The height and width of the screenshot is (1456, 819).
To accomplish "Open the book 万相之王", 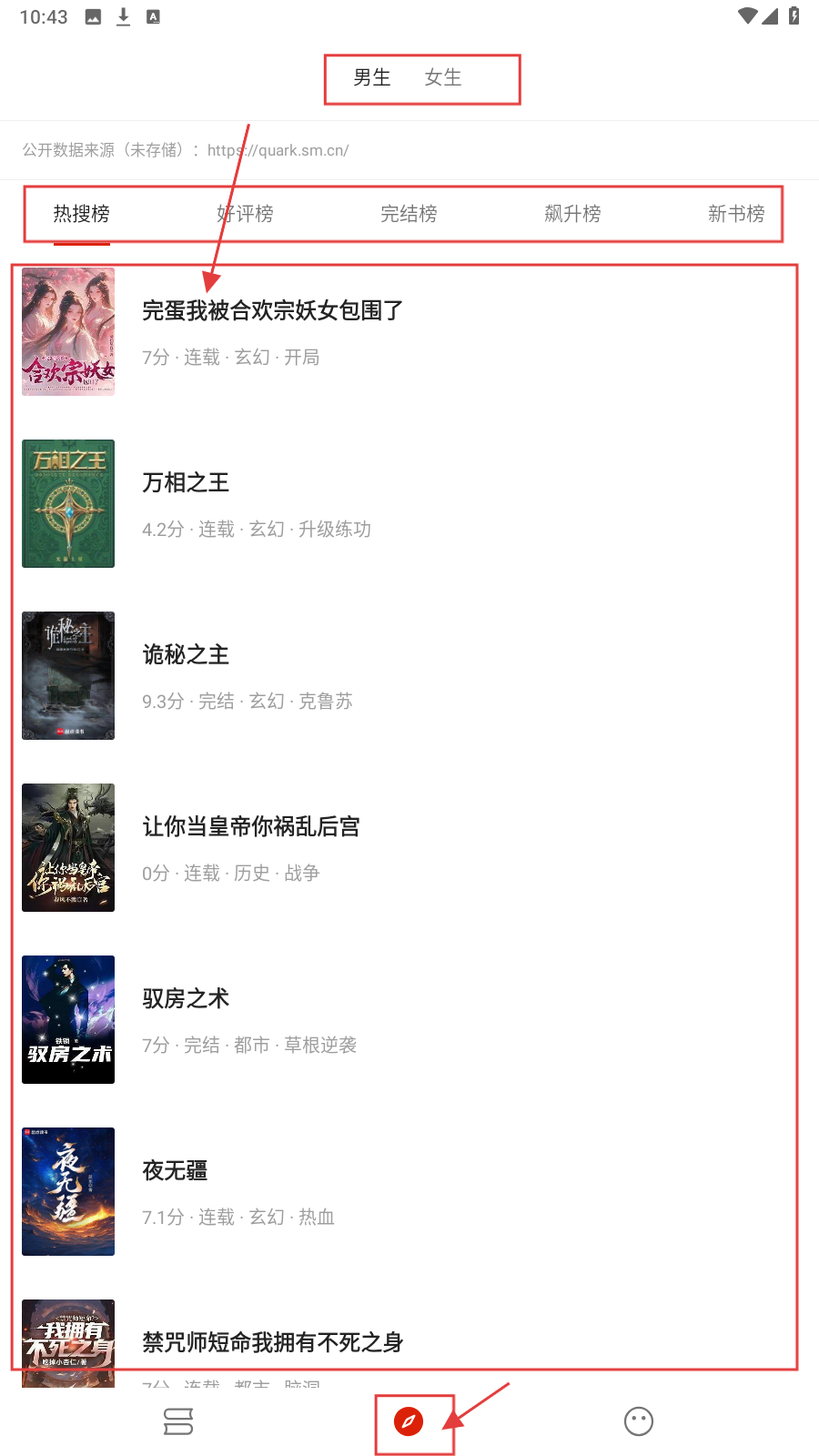I will point(186,483).
